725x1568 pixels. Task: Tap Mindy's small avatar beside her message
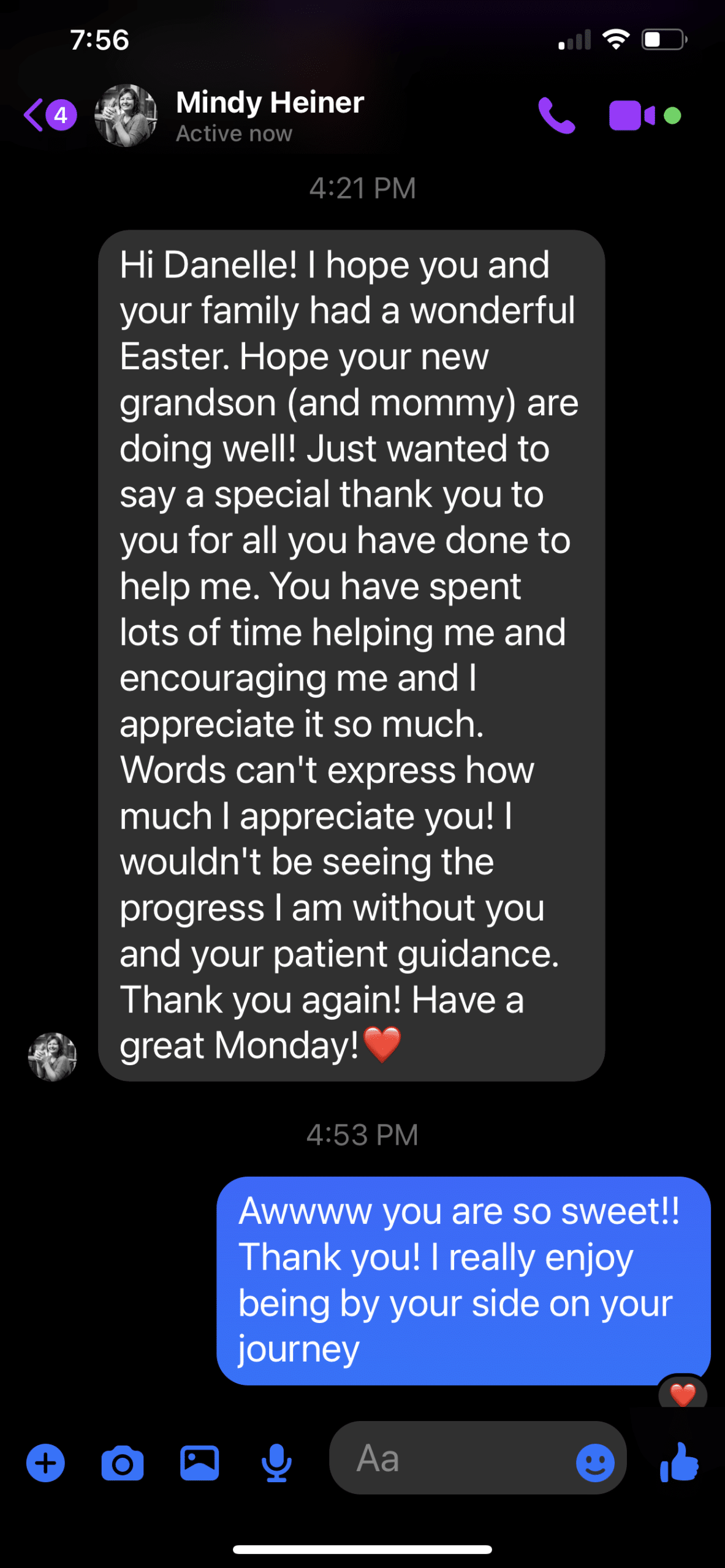click(53, 1057)
